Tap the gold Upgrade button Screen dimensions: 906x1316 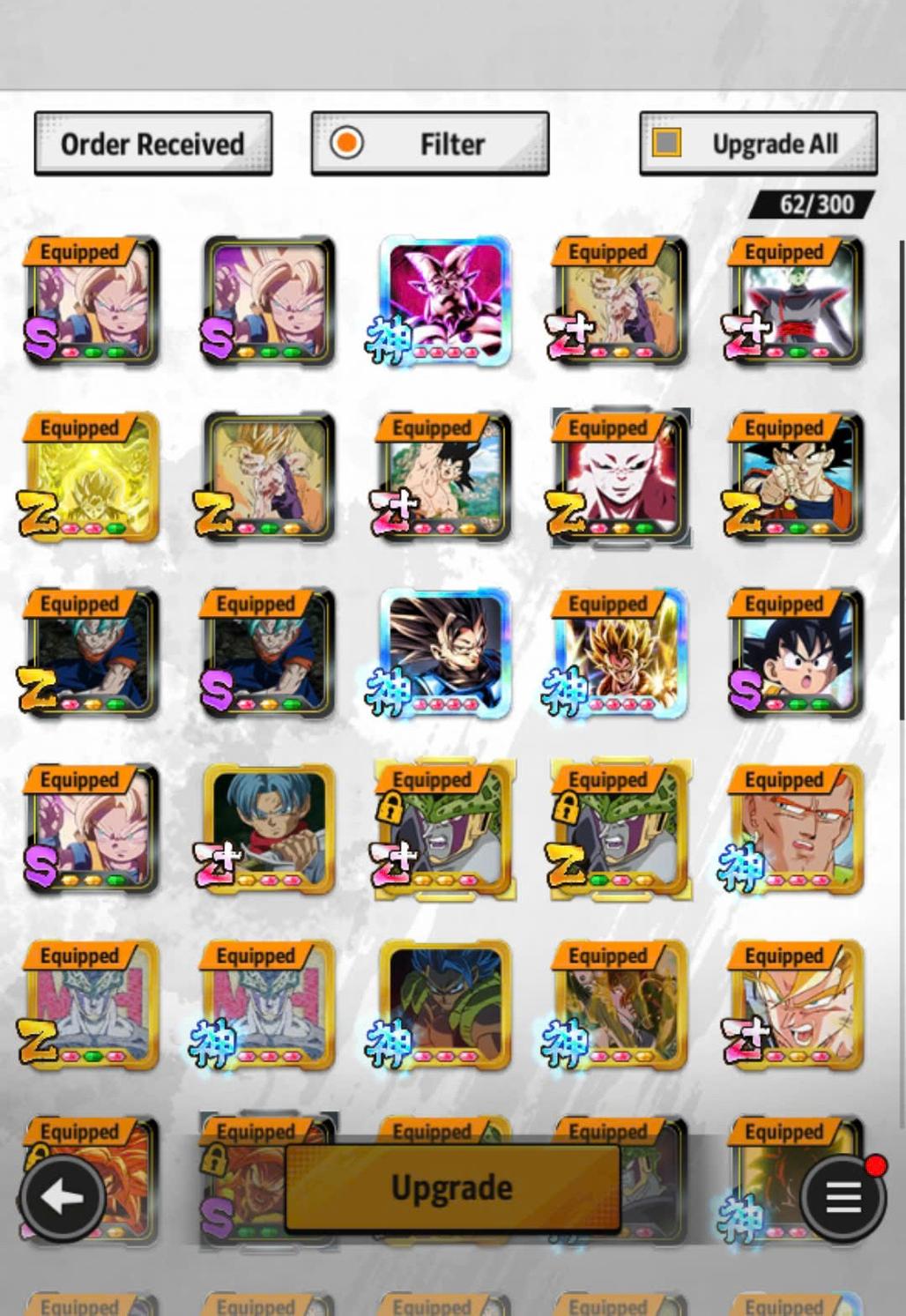[x=452, y=1187]
